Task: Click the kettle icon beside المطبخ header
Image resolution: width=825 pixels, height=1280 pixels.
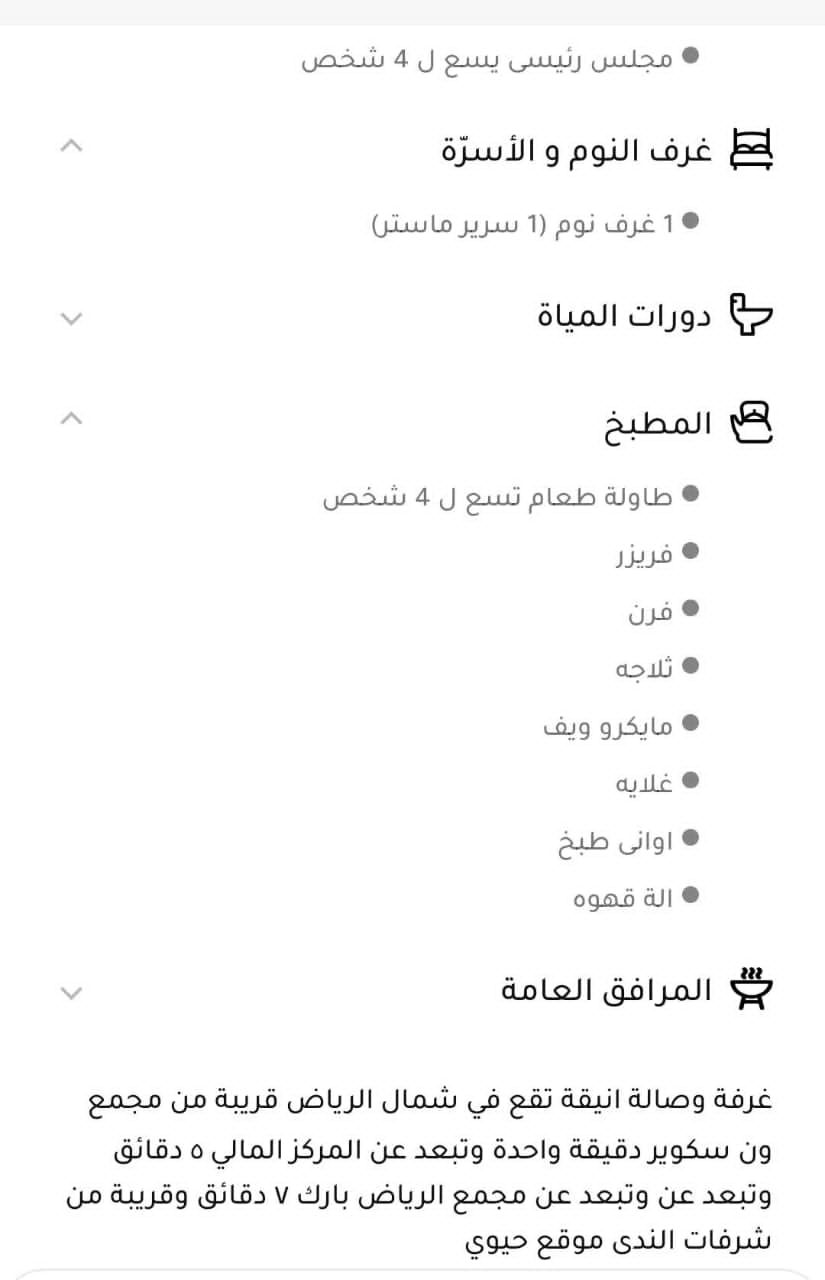Action: tap(752, 421)
